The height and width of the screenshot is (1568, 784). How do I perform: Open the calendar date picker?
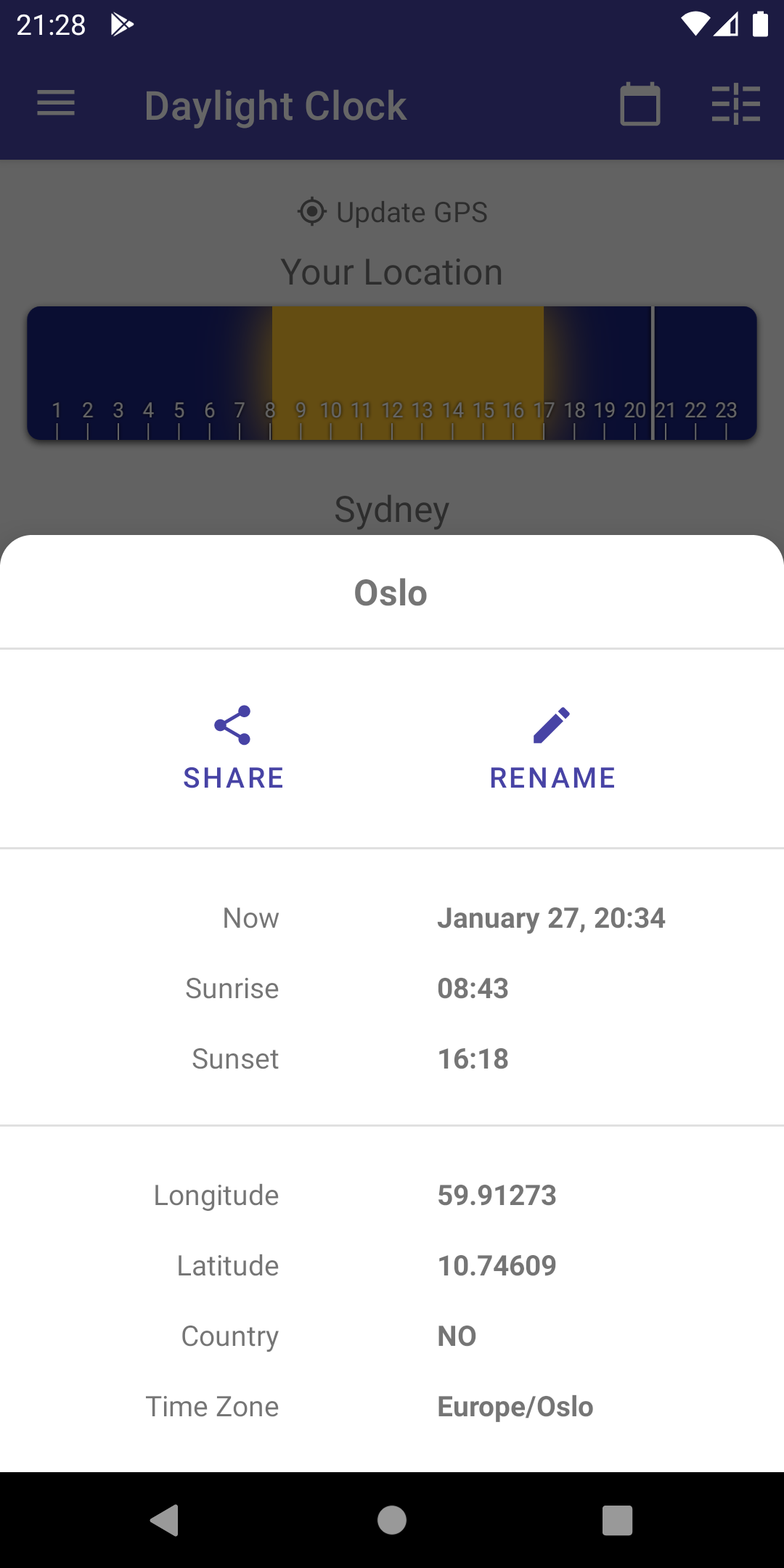[x=640, y=105]
